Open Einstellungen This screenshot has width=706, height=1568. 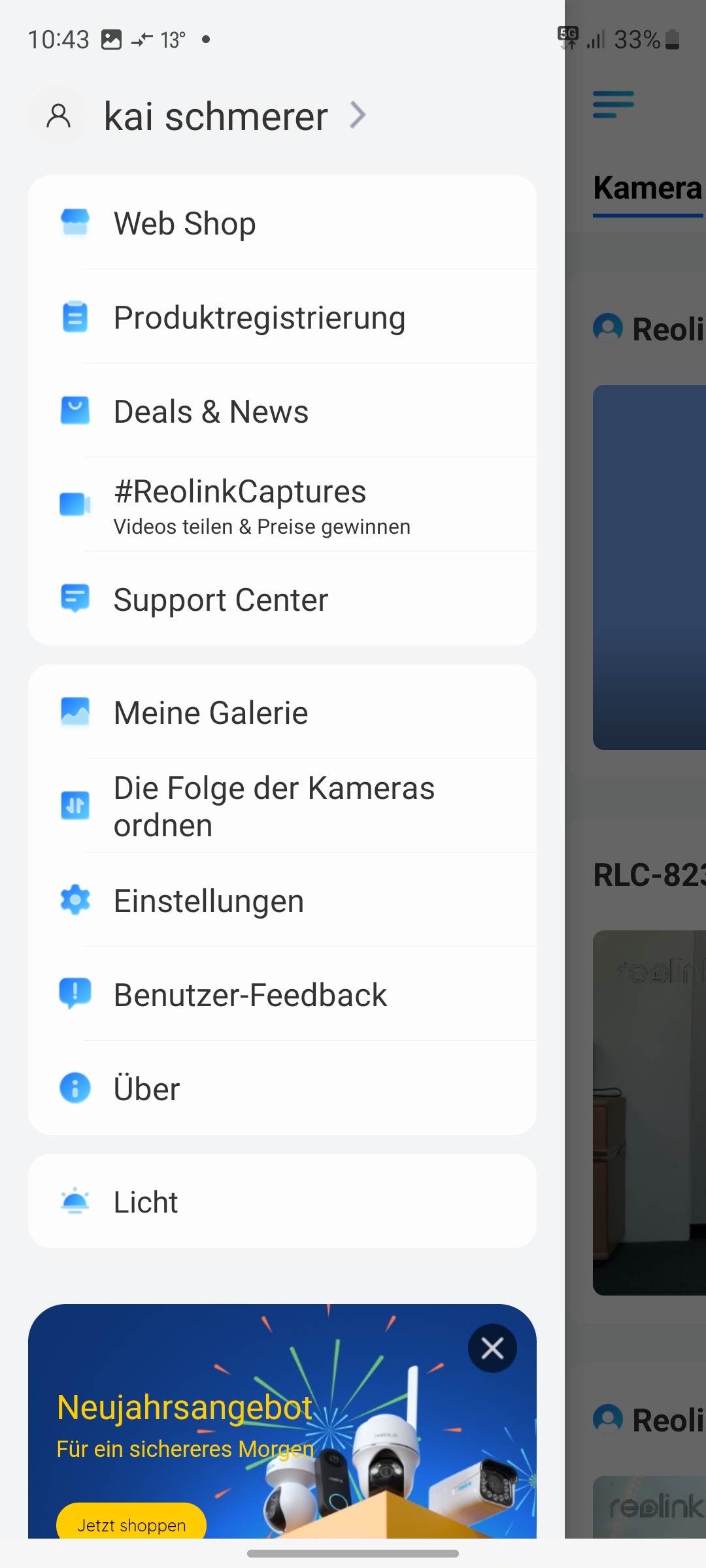click(282, 901)
